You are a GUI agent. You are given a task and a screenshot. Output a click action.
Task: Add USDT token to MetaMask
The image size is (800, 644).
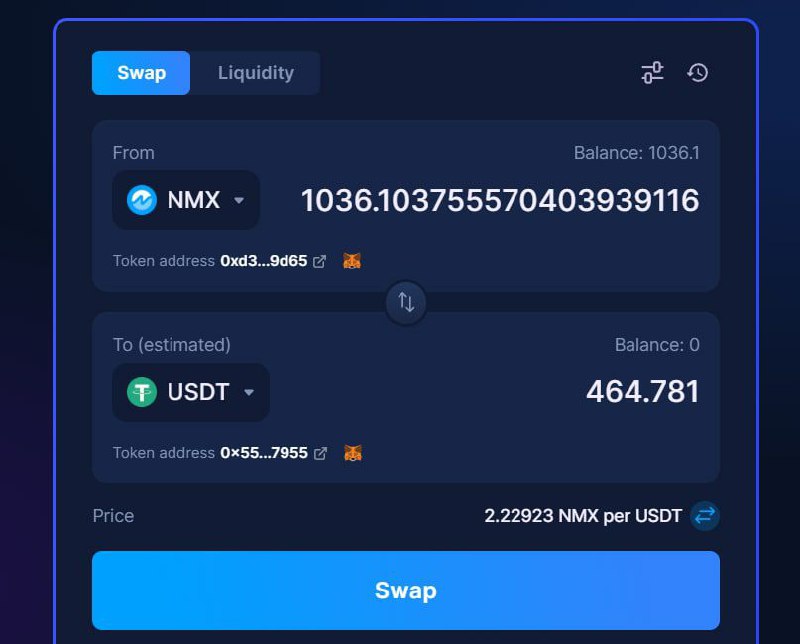[352, 453]
